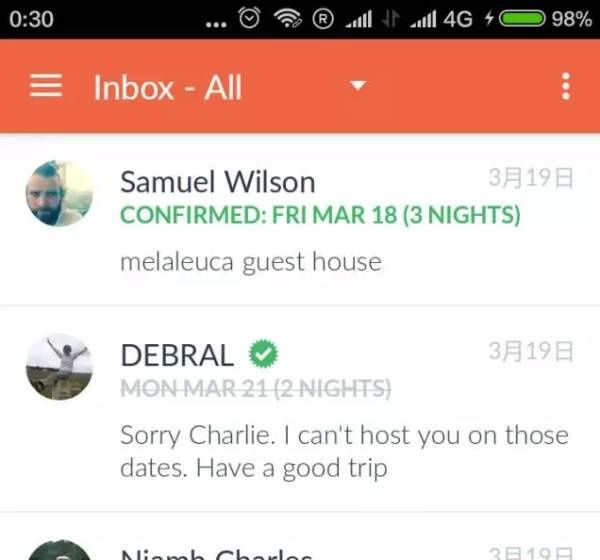This screenshot has height=560, width=600.
Task: View Samuel Wilson's profile photo
Action: pos(59,193)
